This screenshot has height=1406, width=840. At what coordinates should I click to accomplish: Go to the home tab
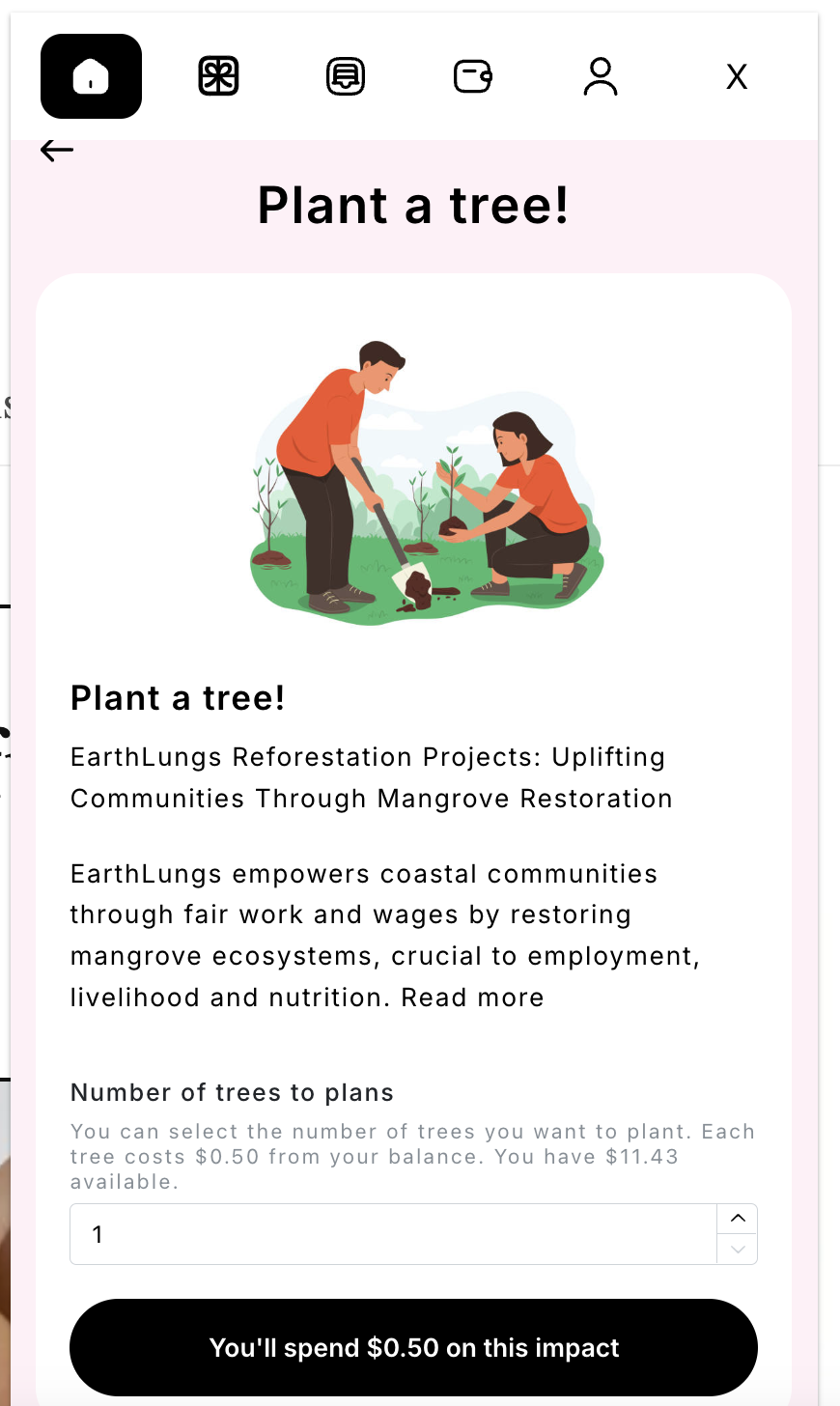[x=91, y=76]
